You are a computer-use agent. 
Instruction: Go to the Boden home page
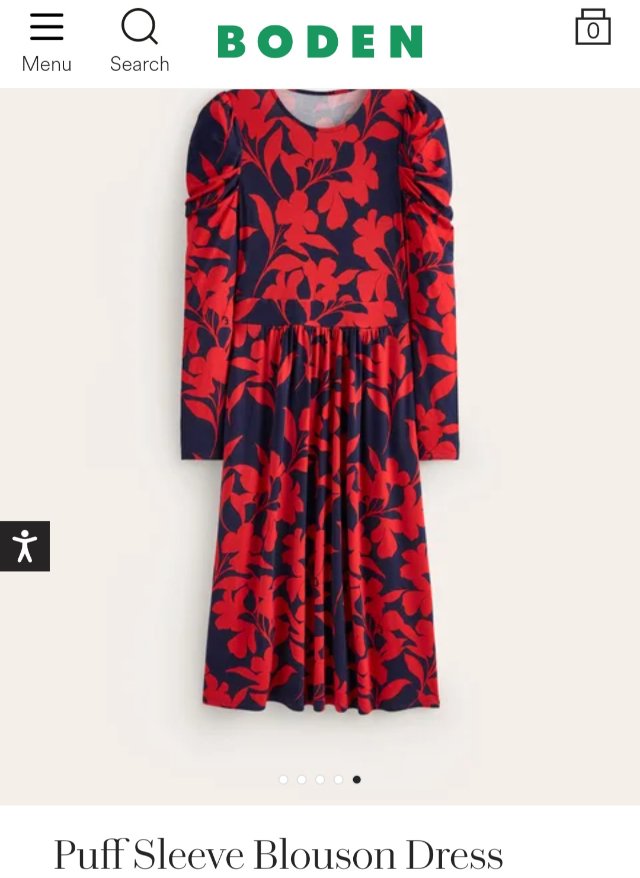(x=320, y=42)
